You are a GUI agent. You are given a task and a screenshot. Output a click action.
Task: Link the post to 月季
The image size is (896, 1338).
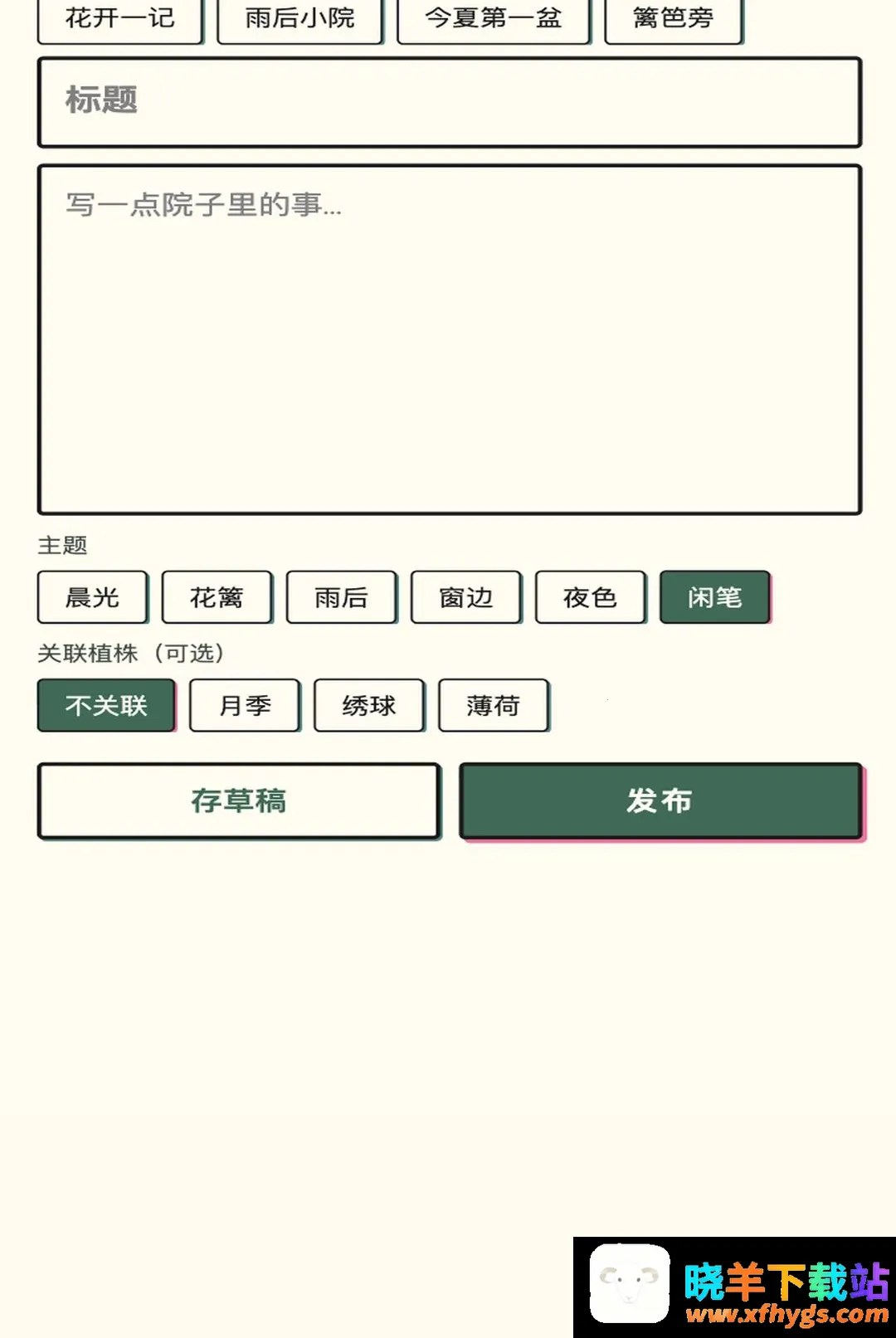245,706
